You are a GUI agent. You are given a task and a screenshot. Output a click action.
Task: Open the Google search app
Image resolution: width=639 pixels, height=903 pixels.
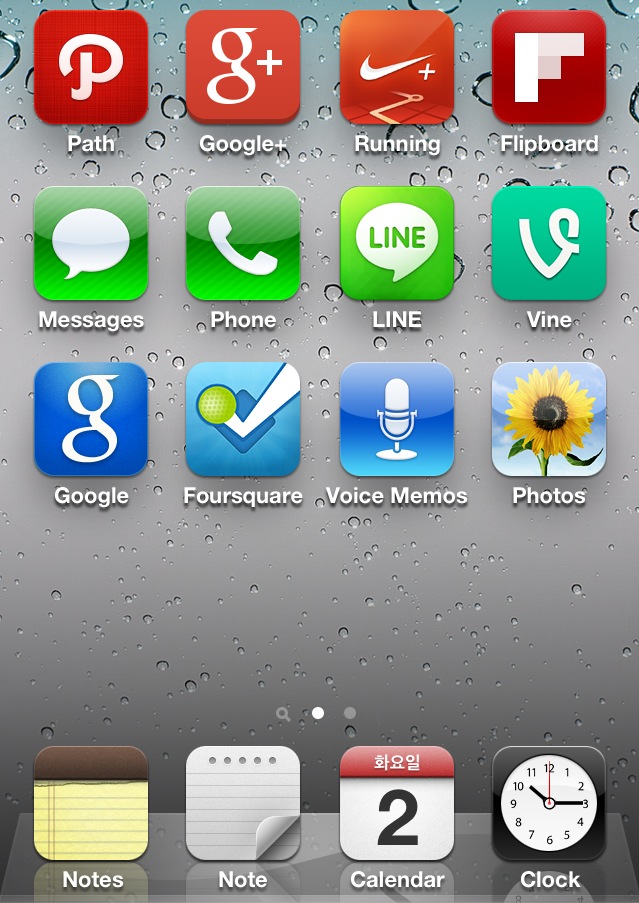point(91,419)
